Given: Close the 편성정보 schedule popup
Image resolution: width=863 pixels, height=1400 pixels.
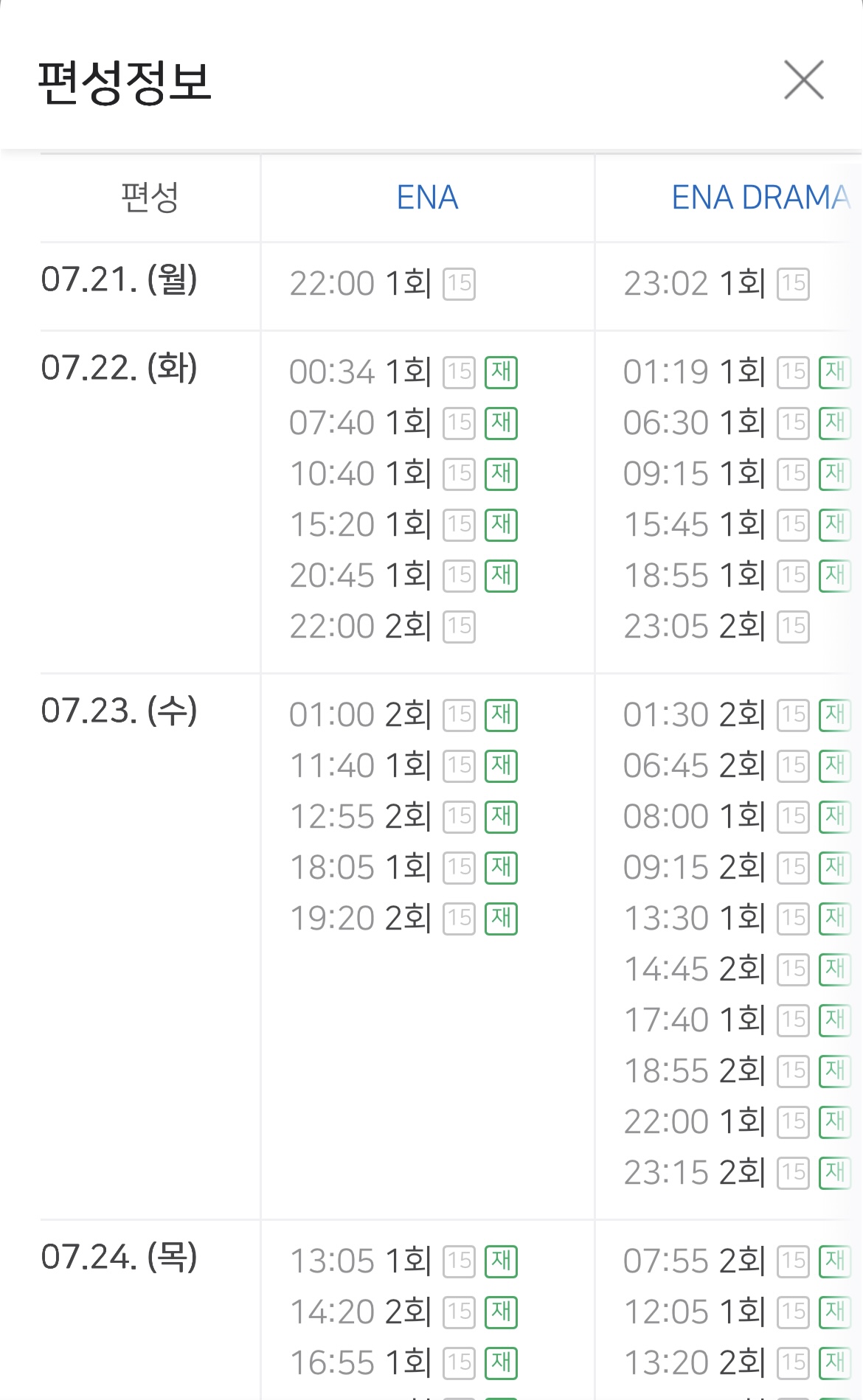Looking at the screenshot, I should pos(803,80).
